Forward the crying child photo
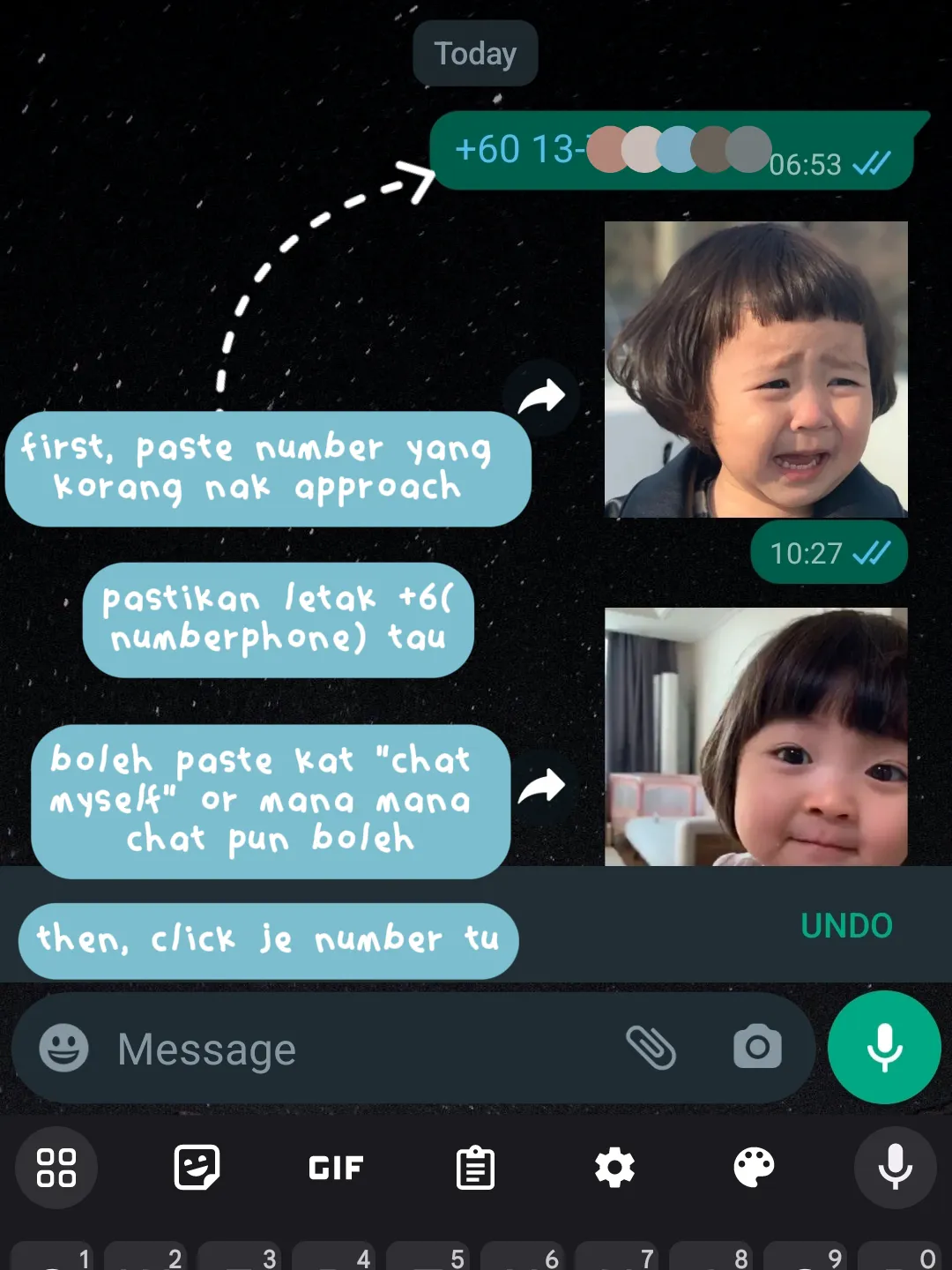The height and width of the screenshot is (1270, 952). [x=541, y=398]
